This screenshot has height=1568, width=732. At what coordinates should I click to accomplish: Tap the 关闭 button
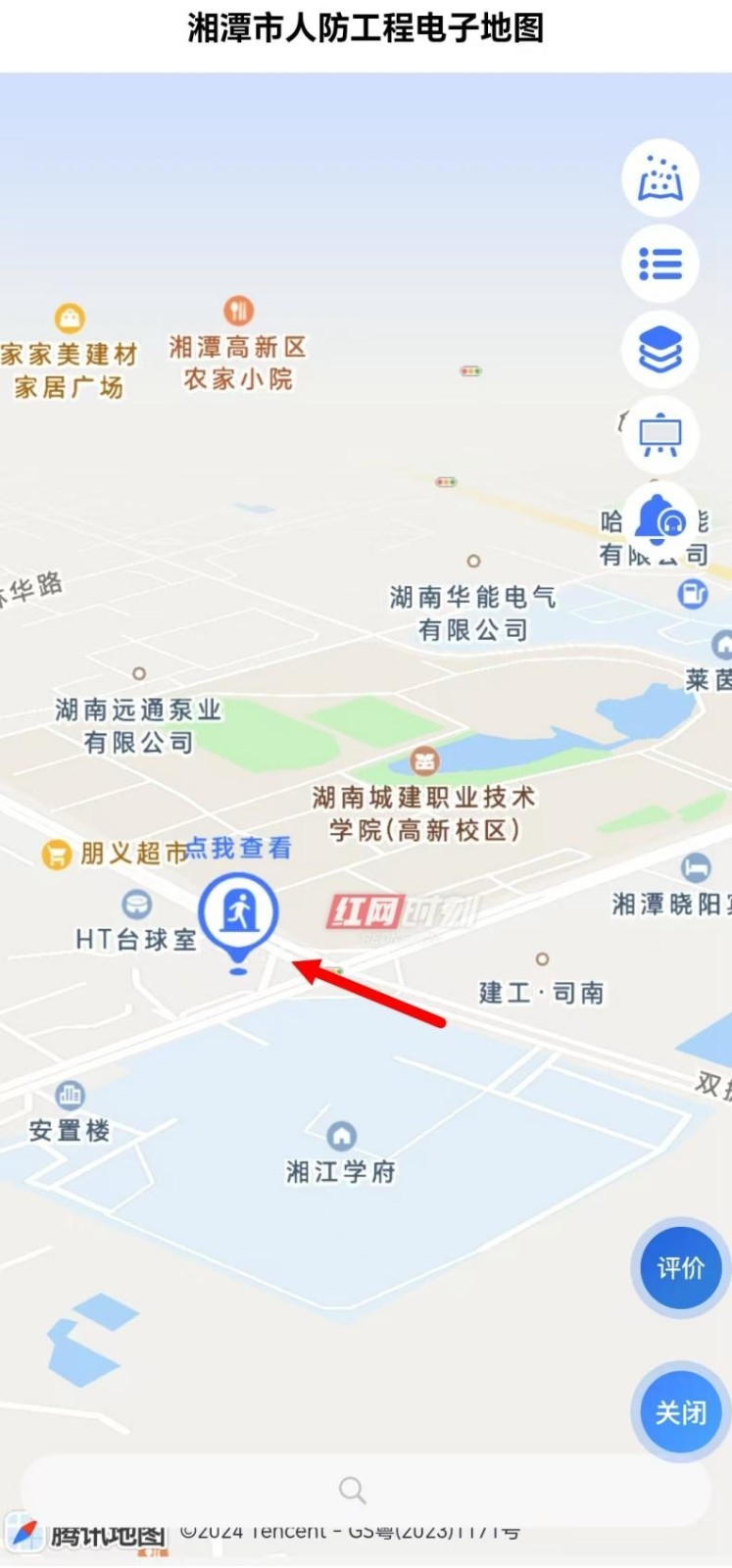[x=680, y=1412]
